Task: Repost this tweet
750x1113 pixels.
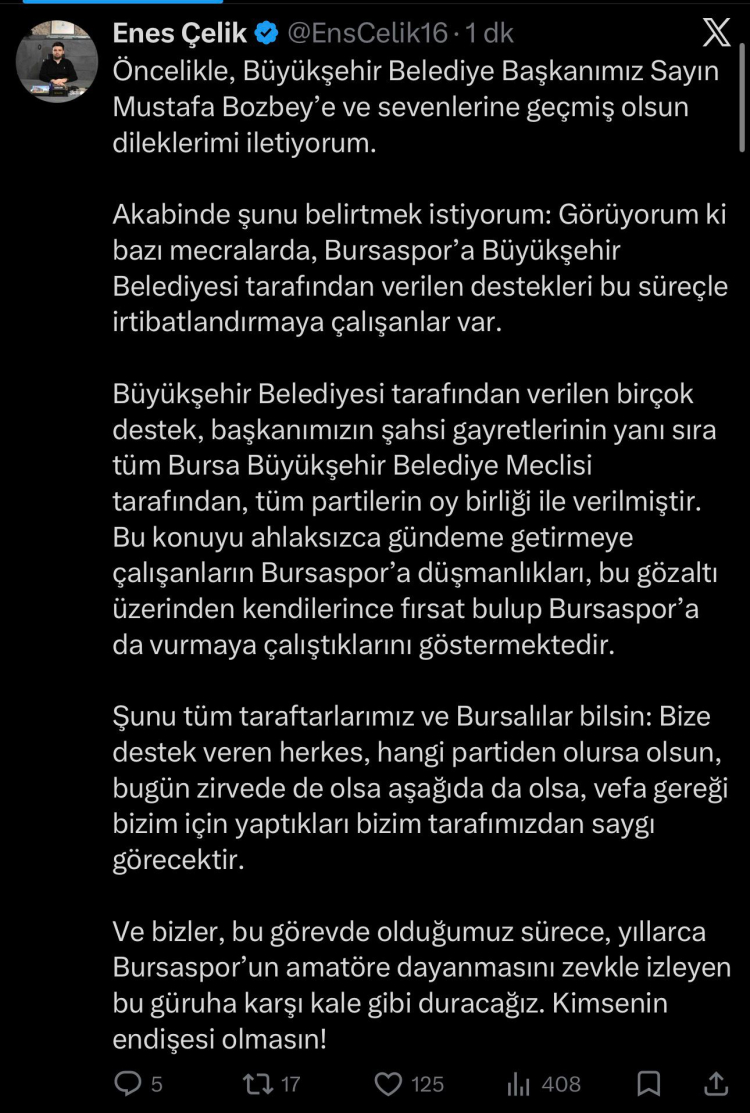Action: click(x=259, y=1083)
